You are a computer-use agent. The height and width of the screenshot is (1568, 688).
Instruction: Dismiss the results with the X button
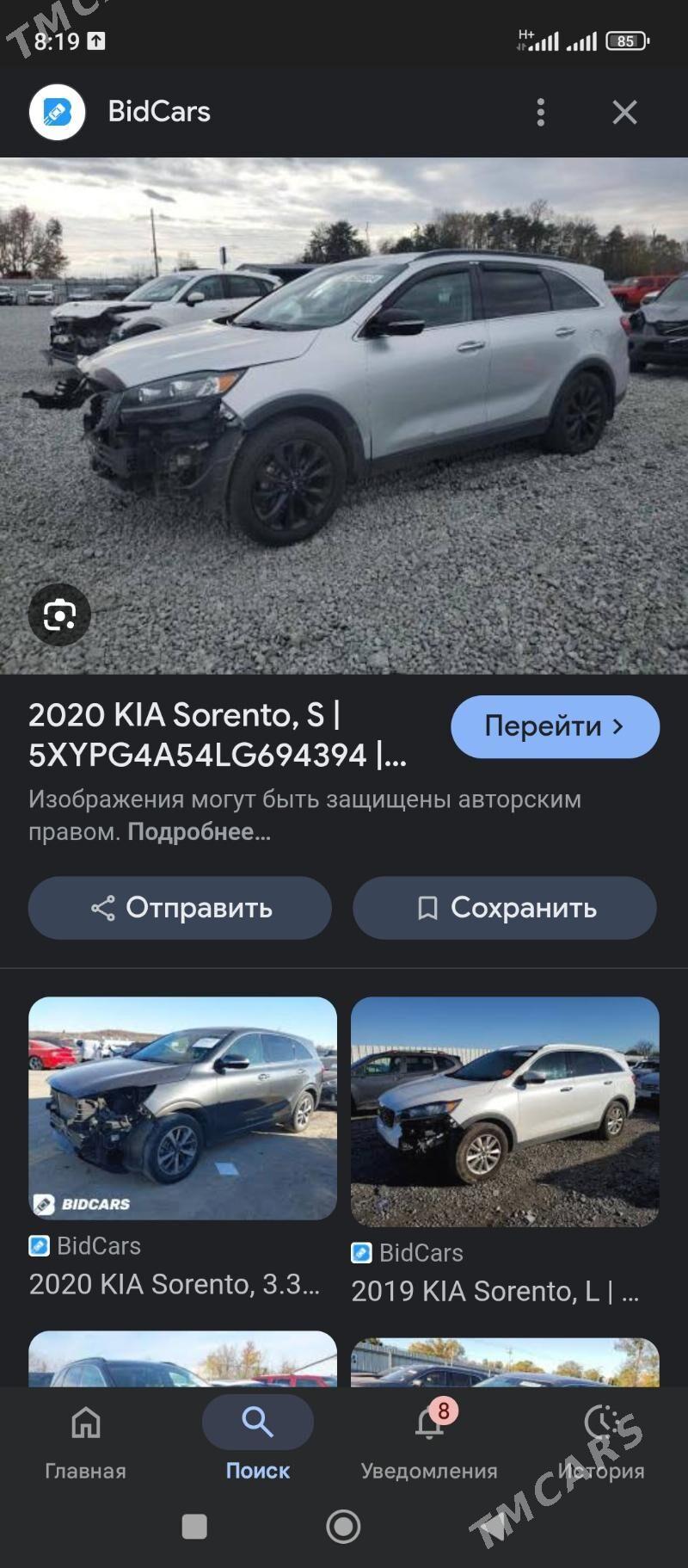pos(623,113)
